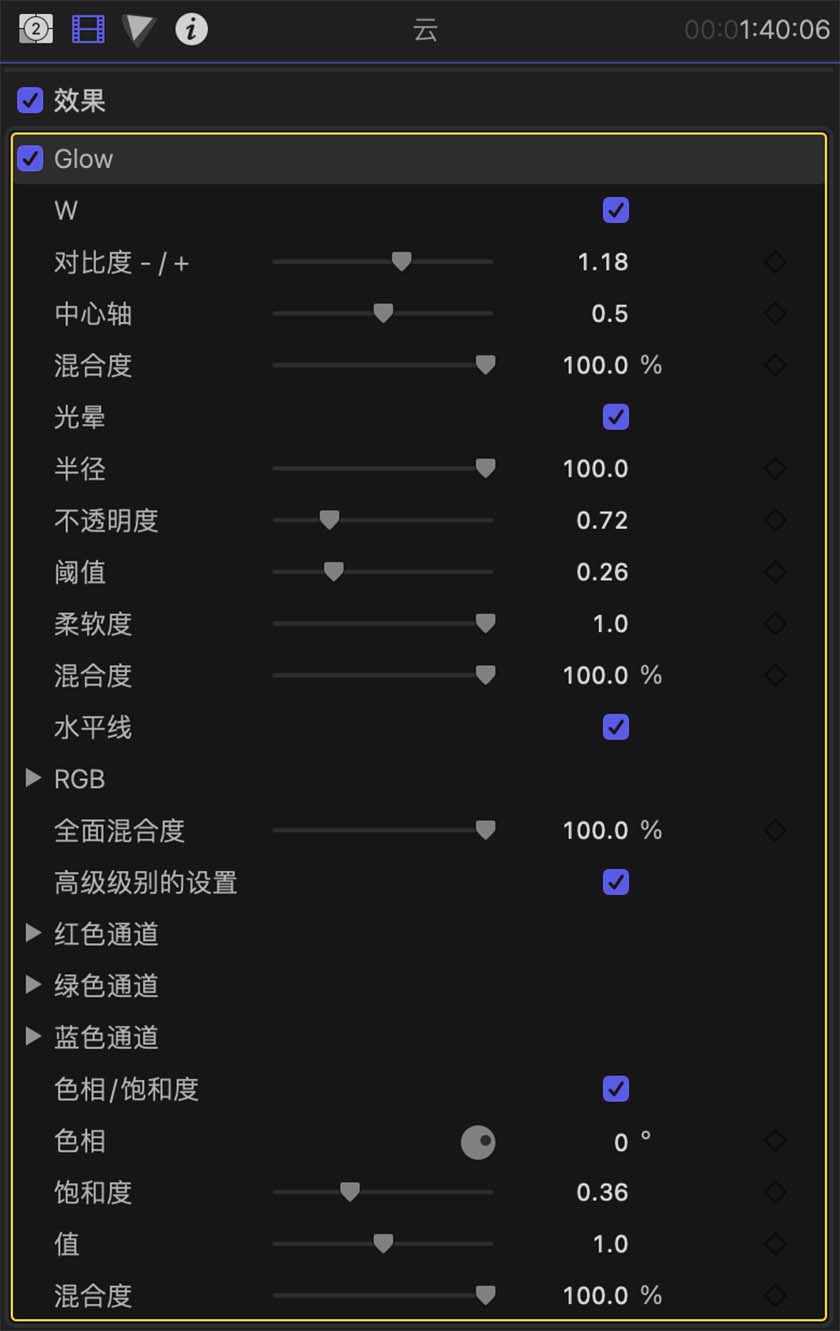Expand 蓝色通道 settings
This screenshot has height=1331, width=840.
tap(34, 1037)
